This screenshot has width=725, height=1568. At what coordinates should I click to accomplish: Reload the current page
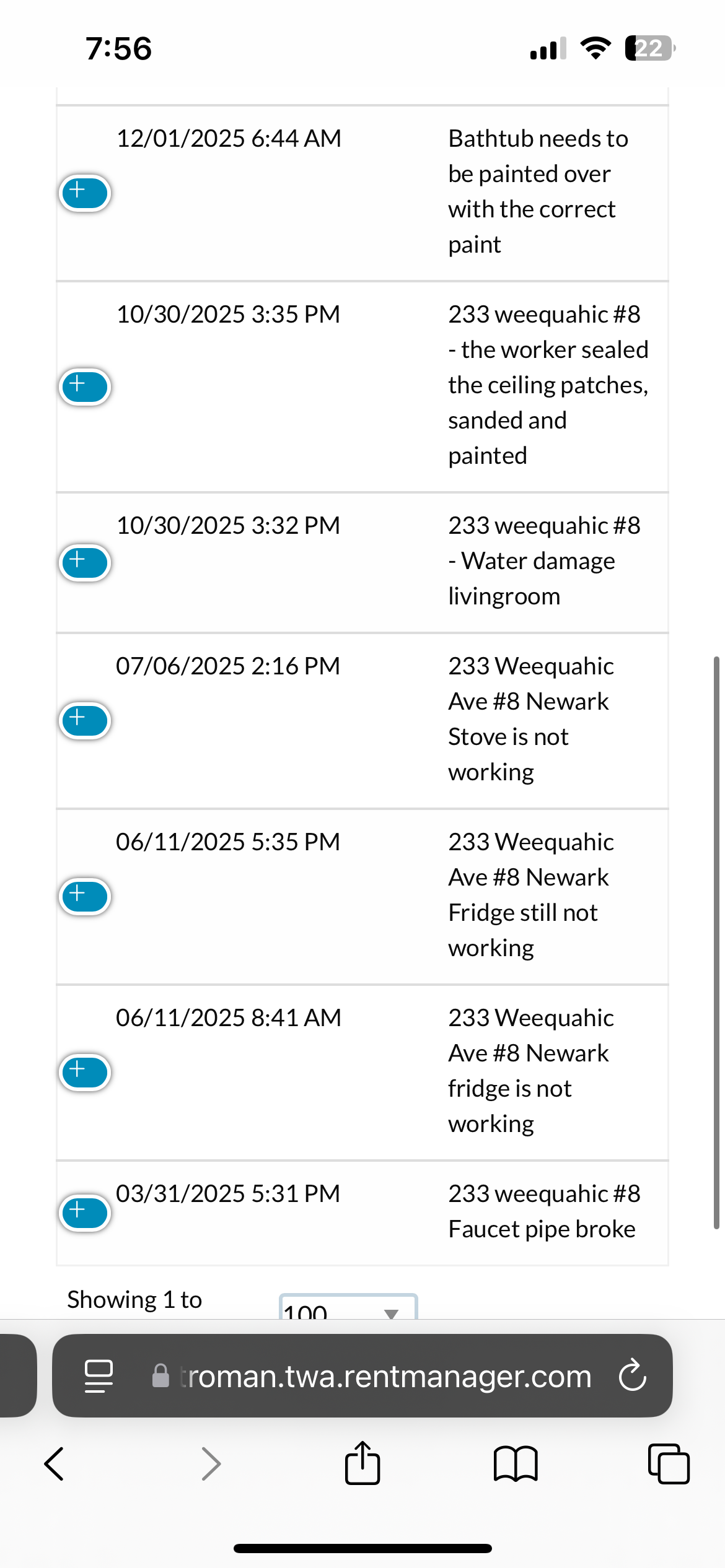tap(632, 1376)
